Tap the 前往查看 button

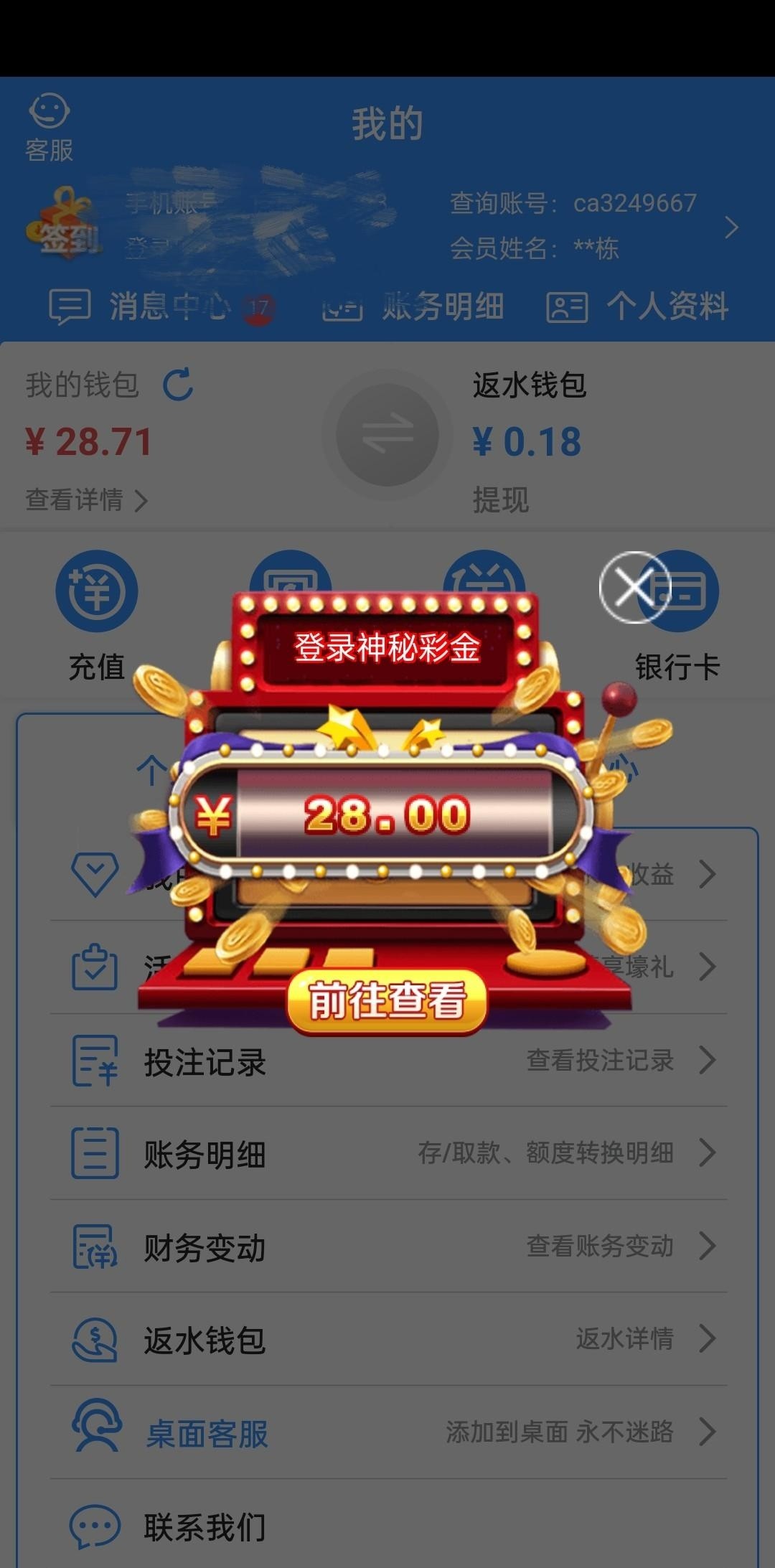coord(387,1001)
